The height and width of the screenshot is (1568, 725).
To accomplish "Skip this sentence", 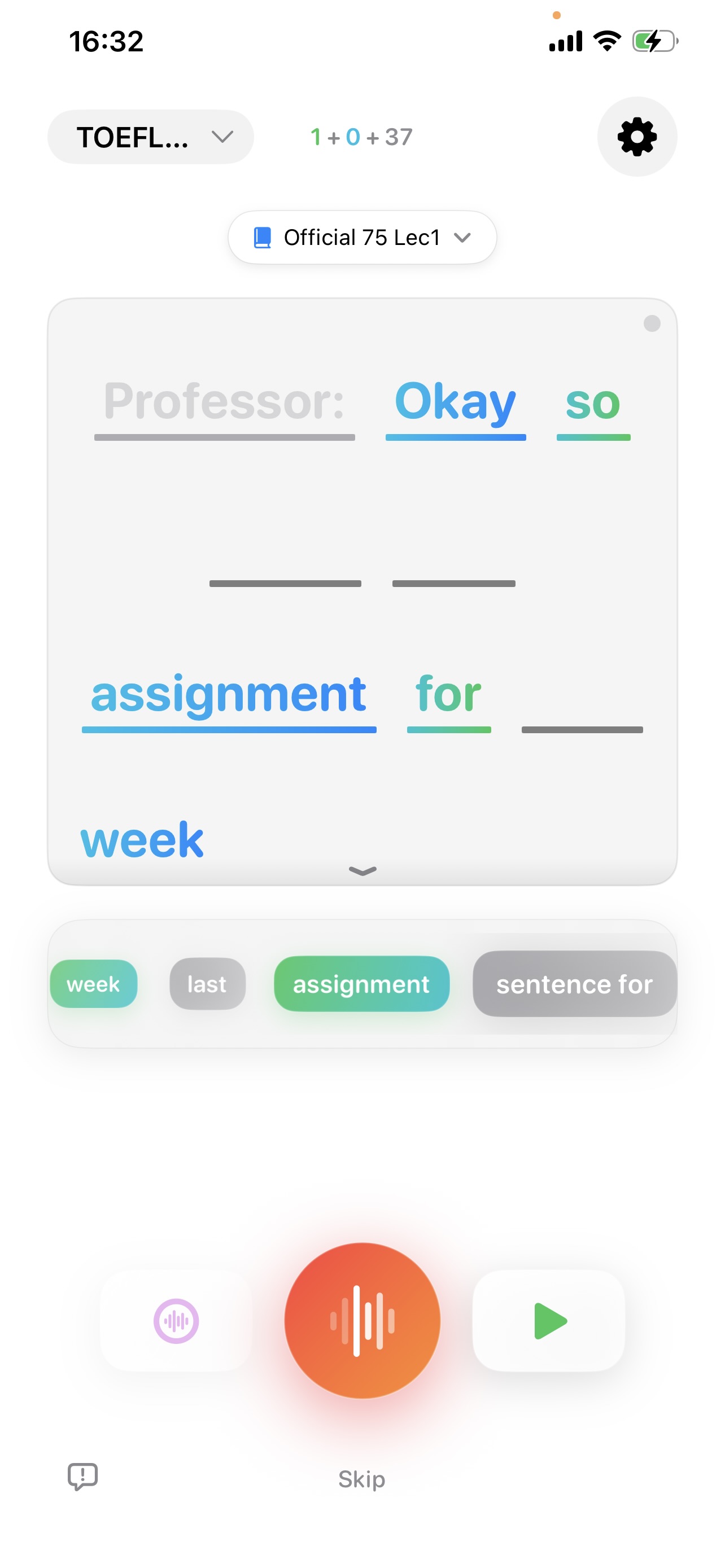I will 361,1478.
